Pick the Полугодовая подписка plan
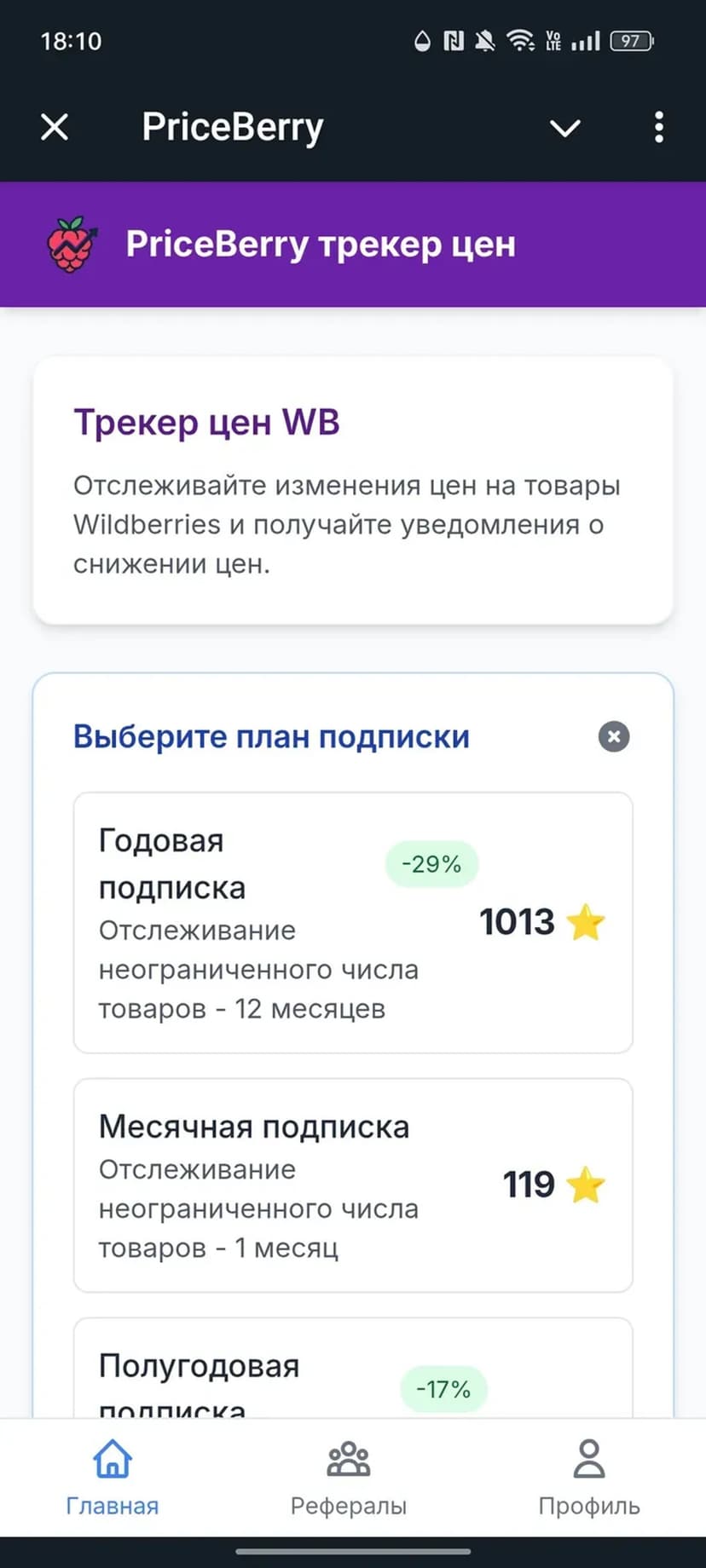 pos(352,1372)
